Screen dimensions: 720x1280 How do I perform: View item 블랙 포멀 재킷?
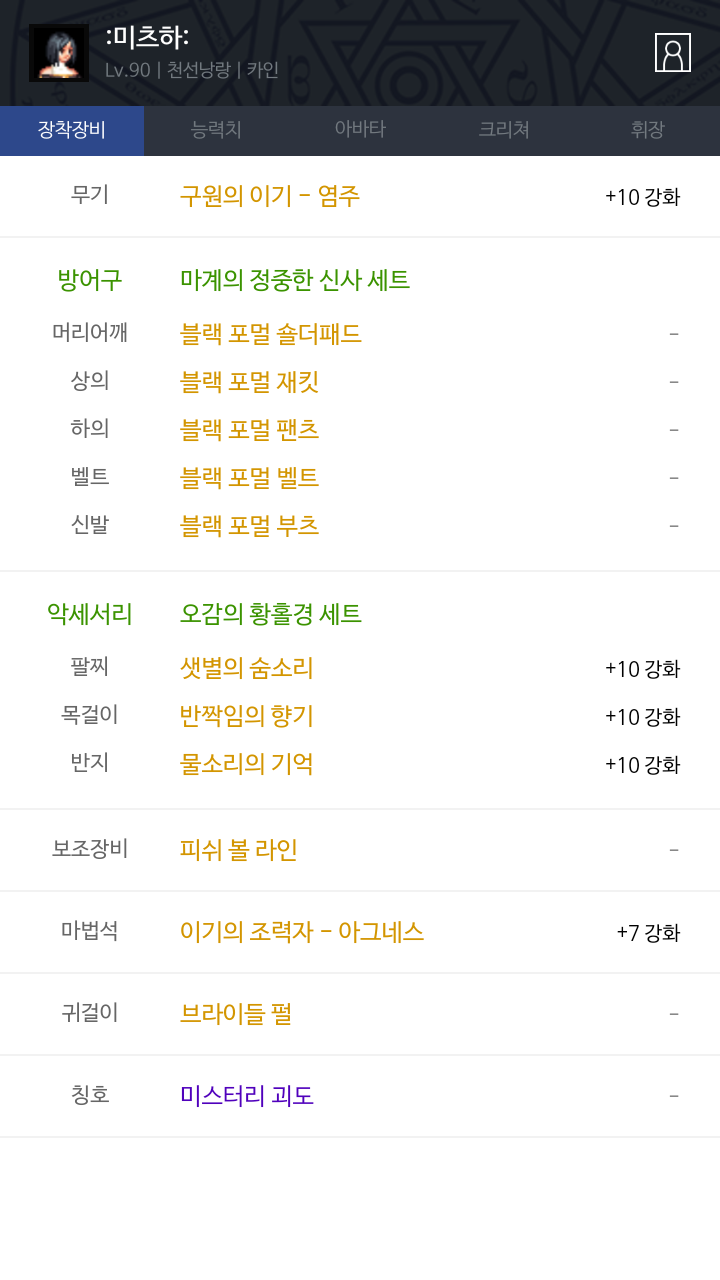(250, 382)
